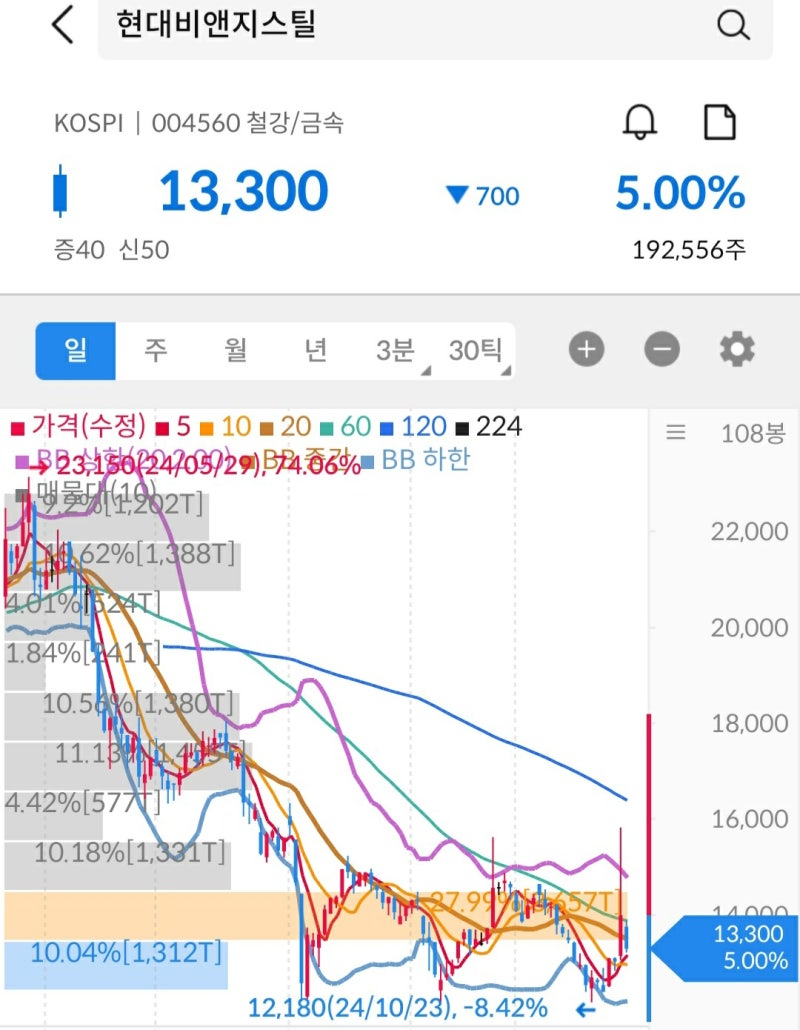Open the hamburger menu beside 108봉

[x=676, y=432]
